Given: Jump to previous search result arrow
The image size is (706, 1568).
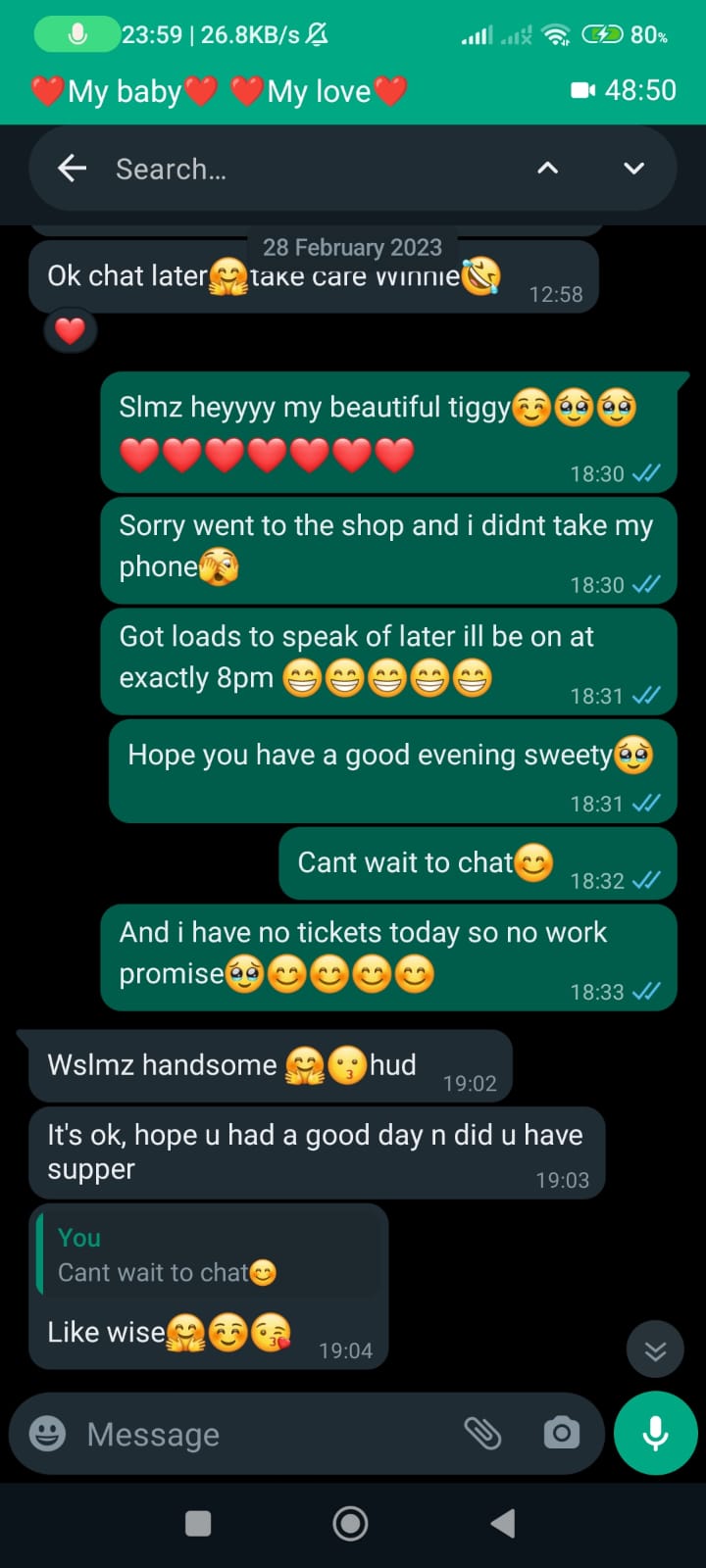Looking at the screenshot, I should (548, 169).
